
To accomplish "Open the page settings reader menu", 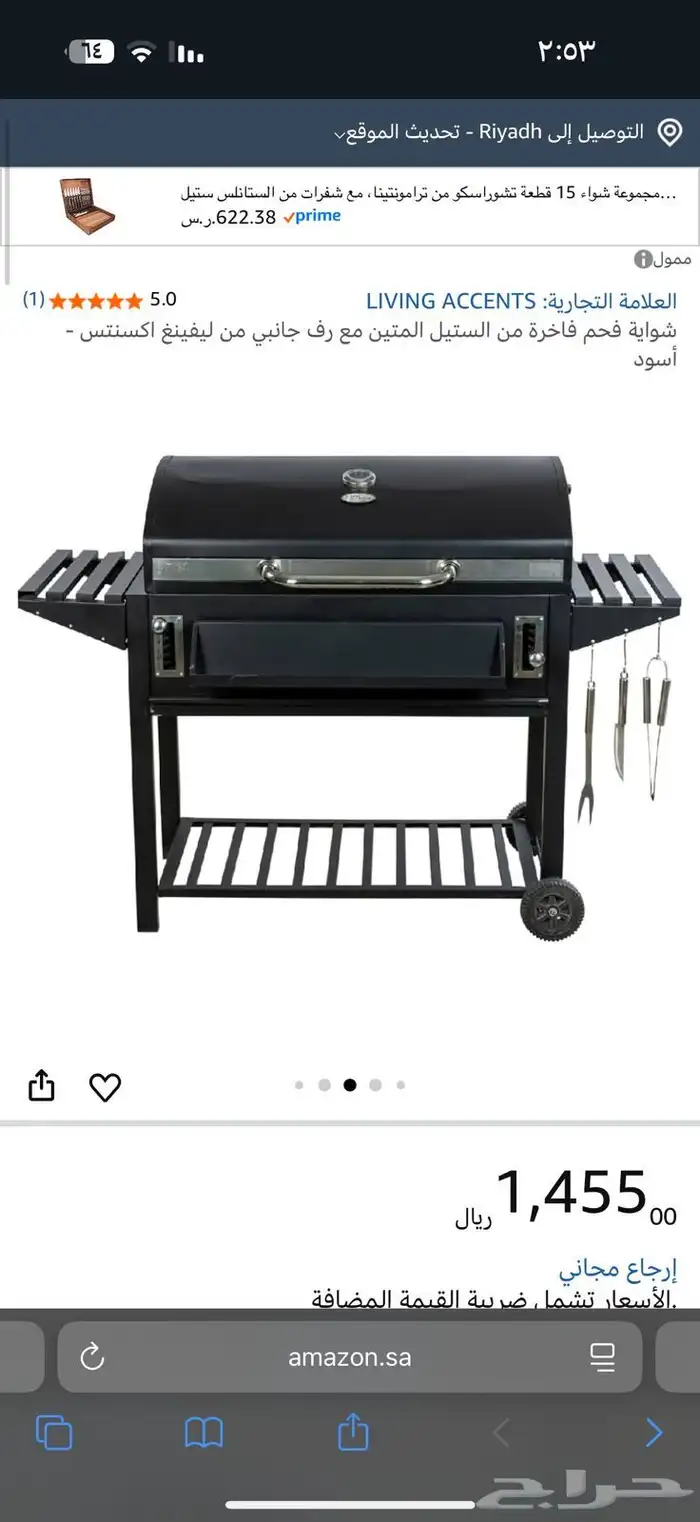I will (602, 1357).
